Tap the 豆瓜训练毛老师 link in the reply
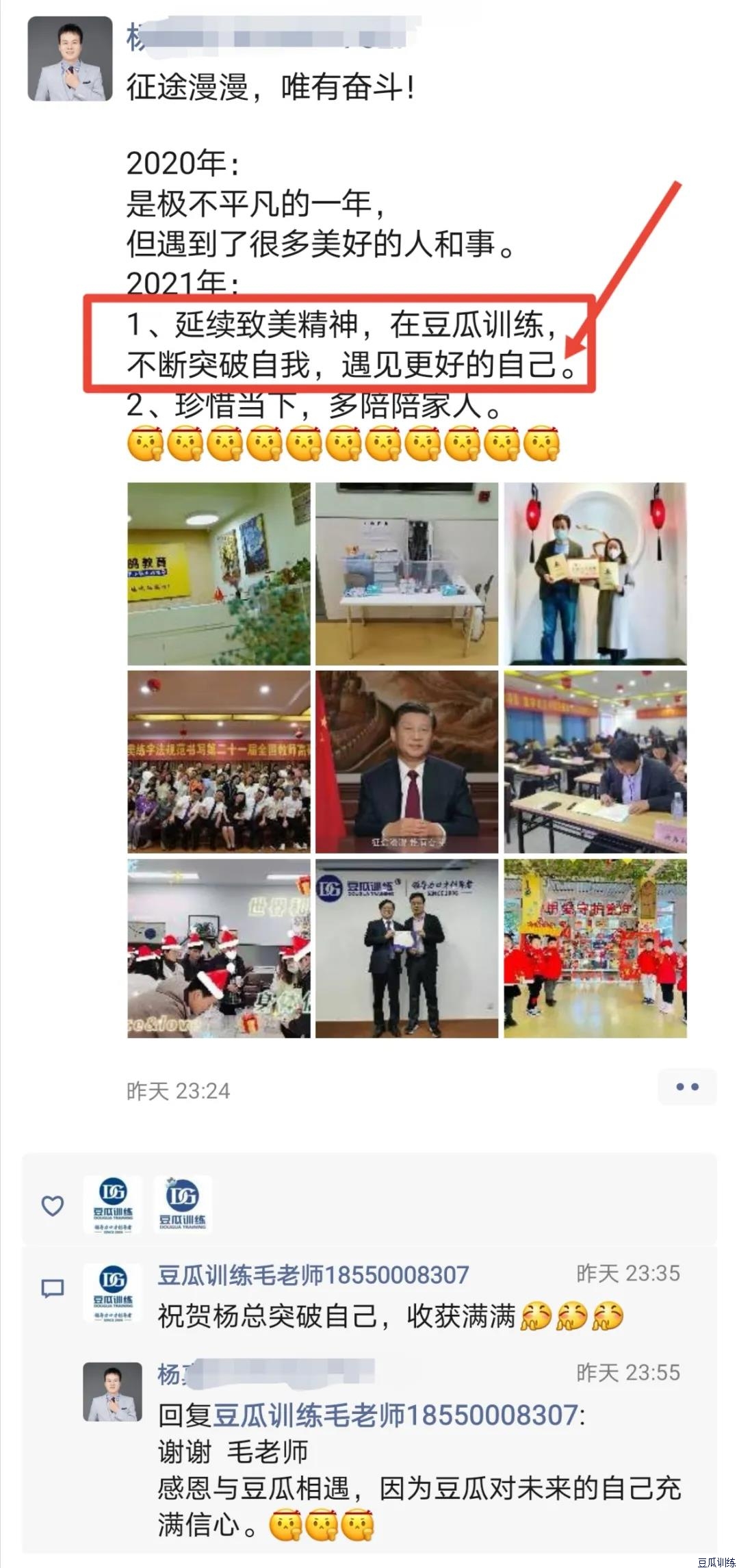Image resolution: width=739 pixels, height=1568 pixels. point(396,1415)
